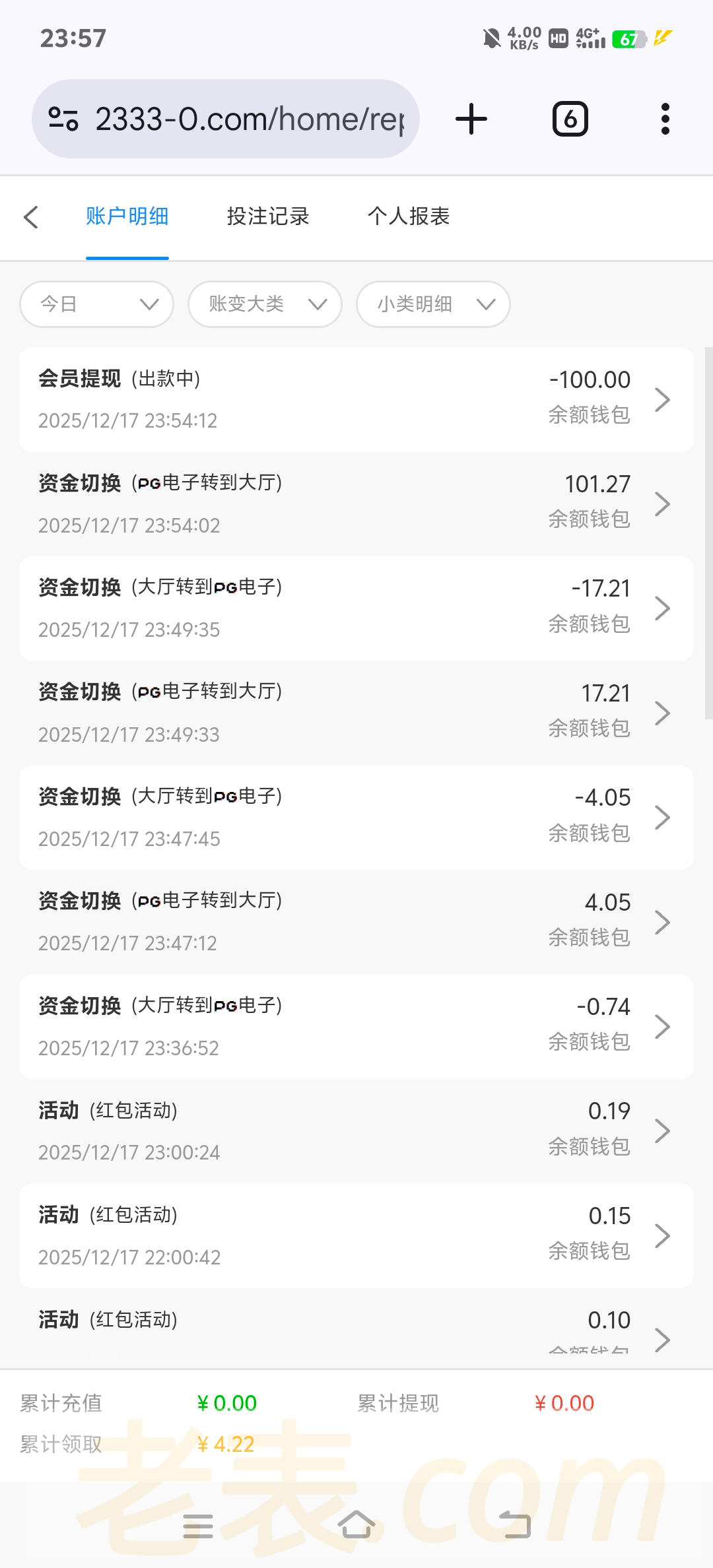The height and width of the screenshot is (1568, 713).
Task: Expand the 今日 date filter dropdown
Action: pyautogui.click(x=97, y=304)
